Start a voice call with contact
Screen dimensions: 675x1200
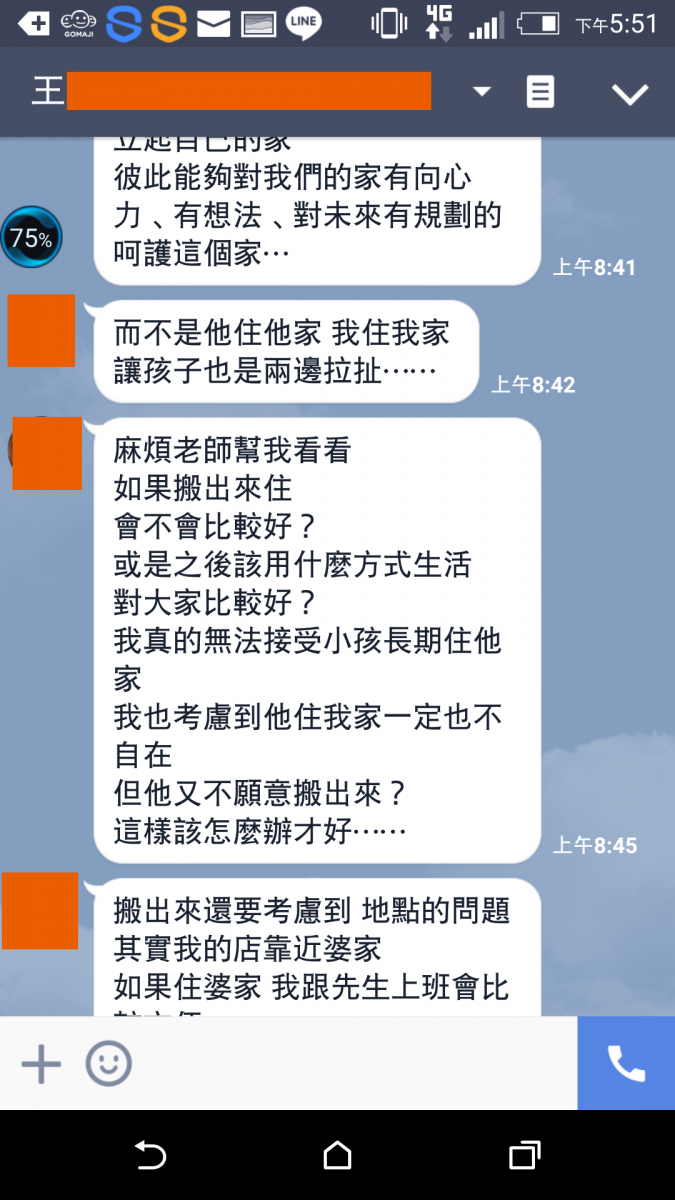[626, 1064]
